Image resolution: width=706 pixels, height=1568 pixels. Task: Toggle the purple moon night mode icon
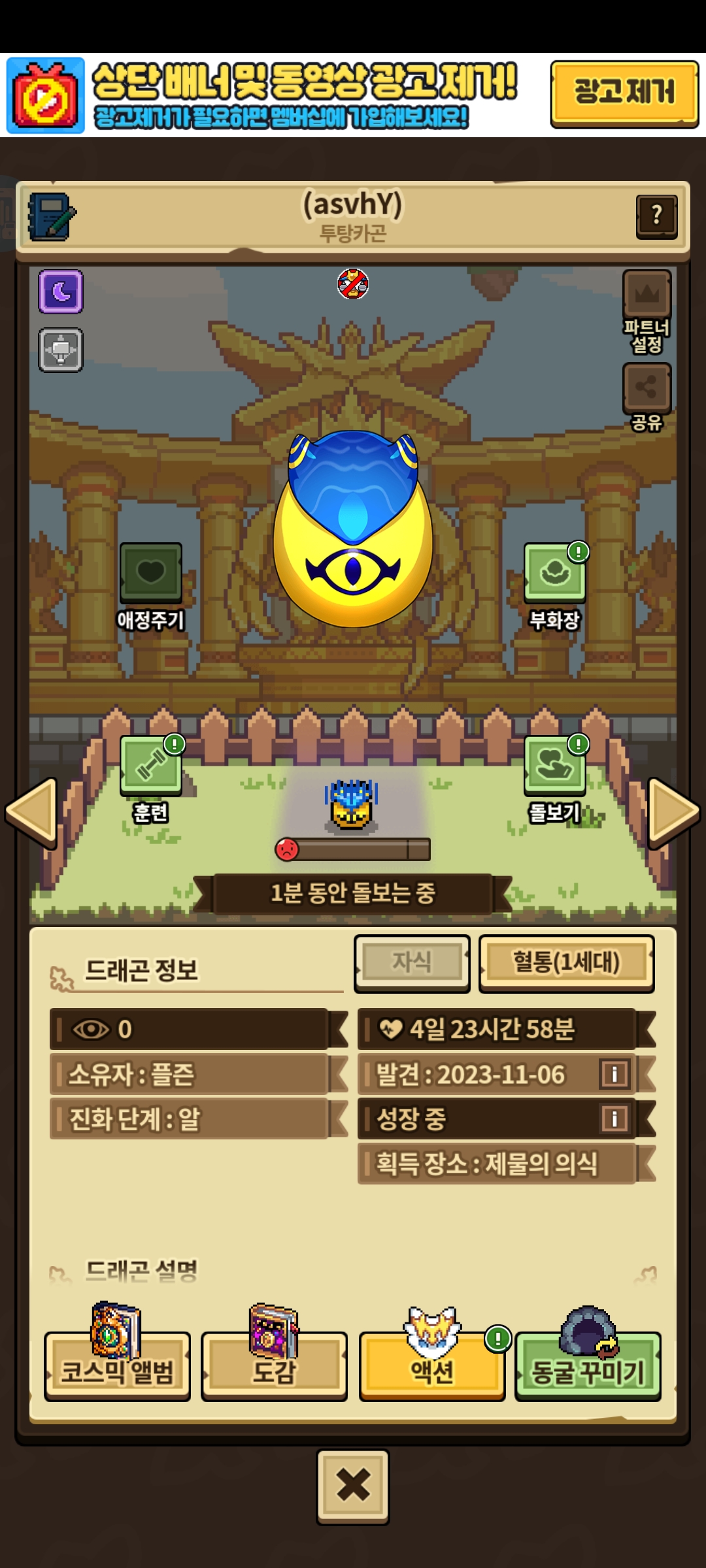[x=61, y=291]
